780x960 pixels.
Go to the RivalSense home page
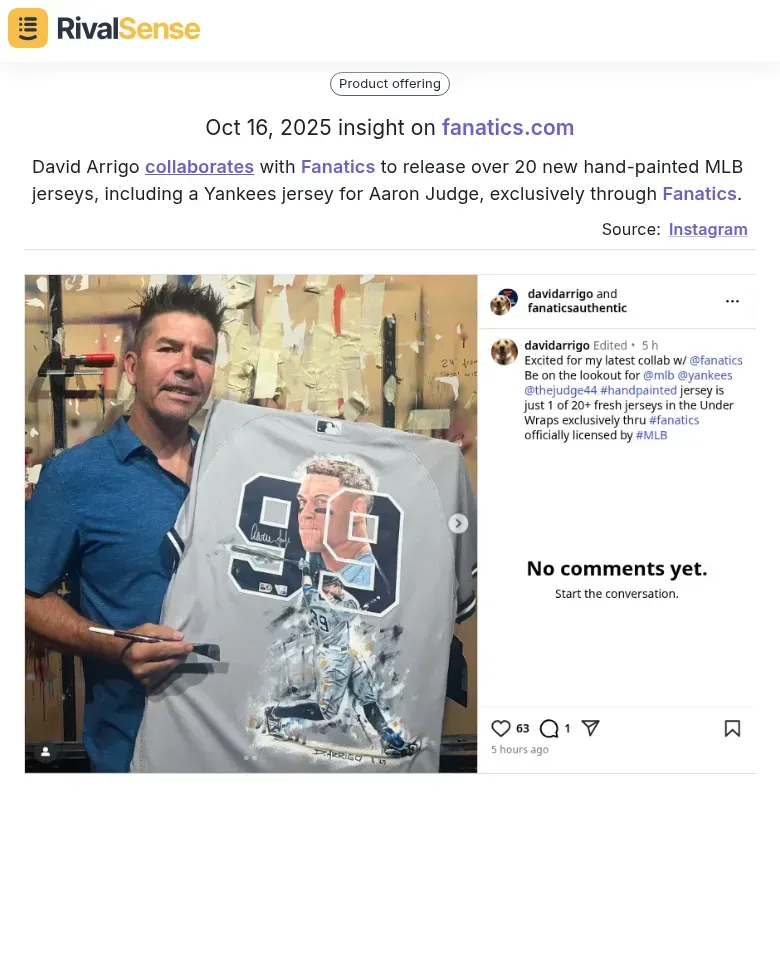pyautogui.click(x=104, y=28)
